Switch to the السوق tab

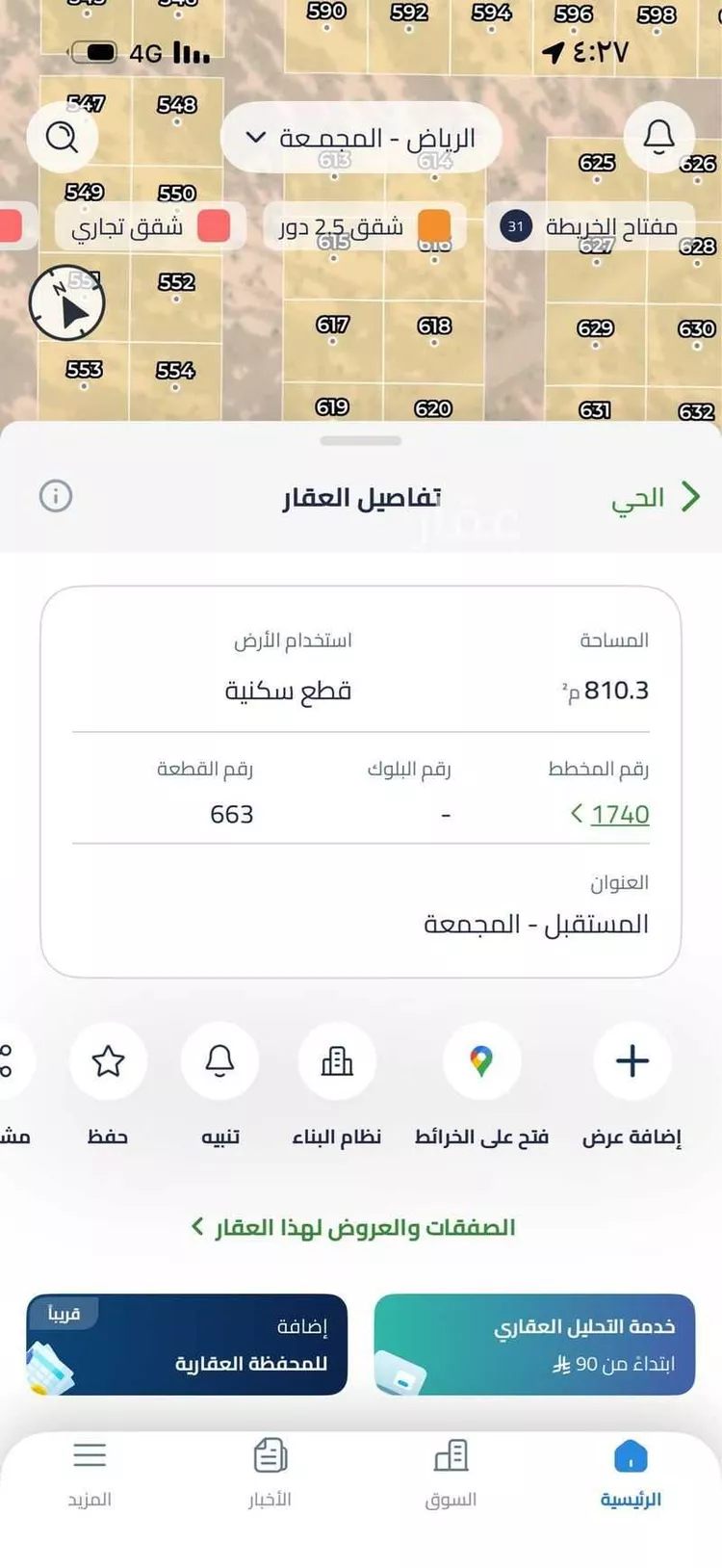(451, 1457)
